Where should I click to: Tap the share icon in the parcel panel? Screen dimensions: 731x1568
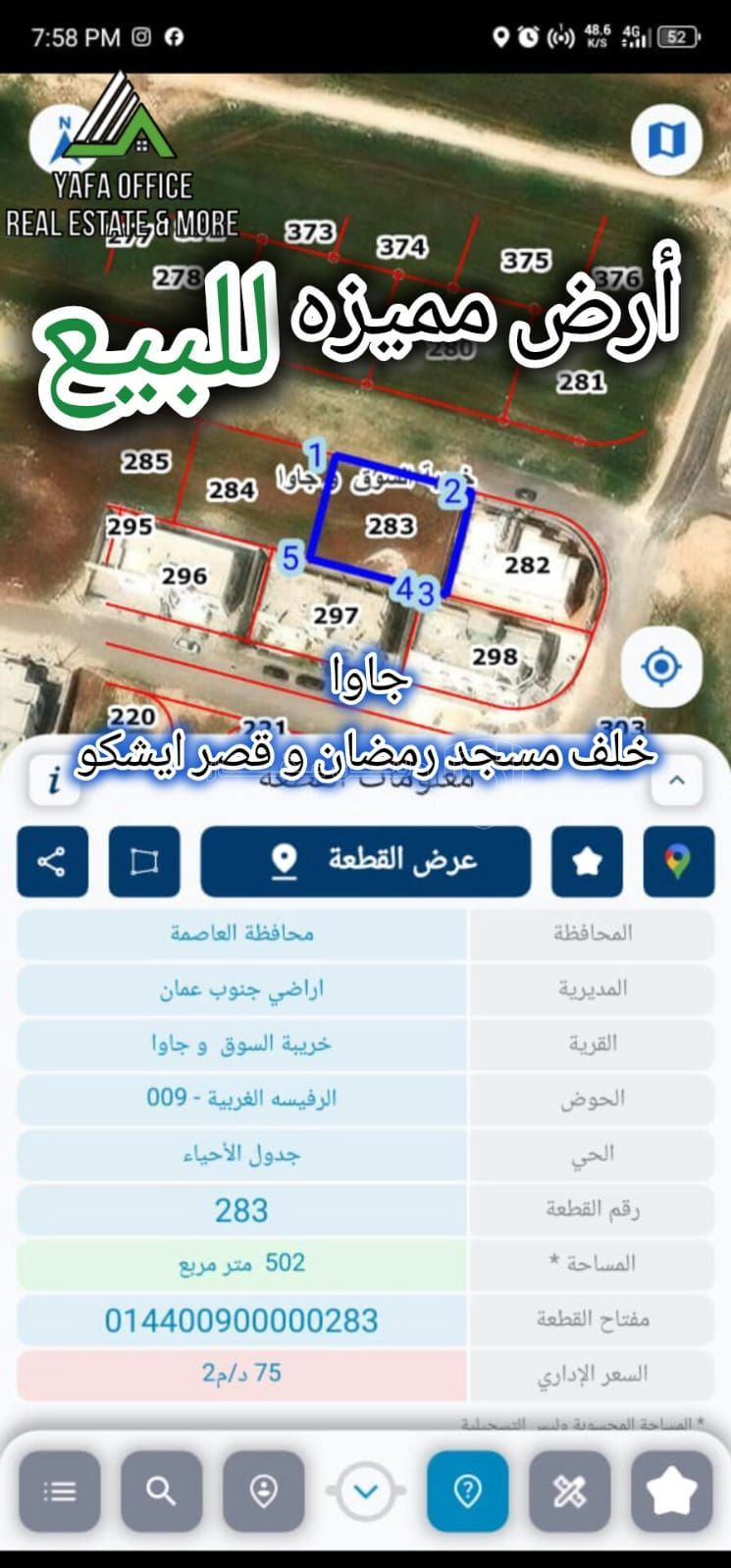(x=52, y=862)
